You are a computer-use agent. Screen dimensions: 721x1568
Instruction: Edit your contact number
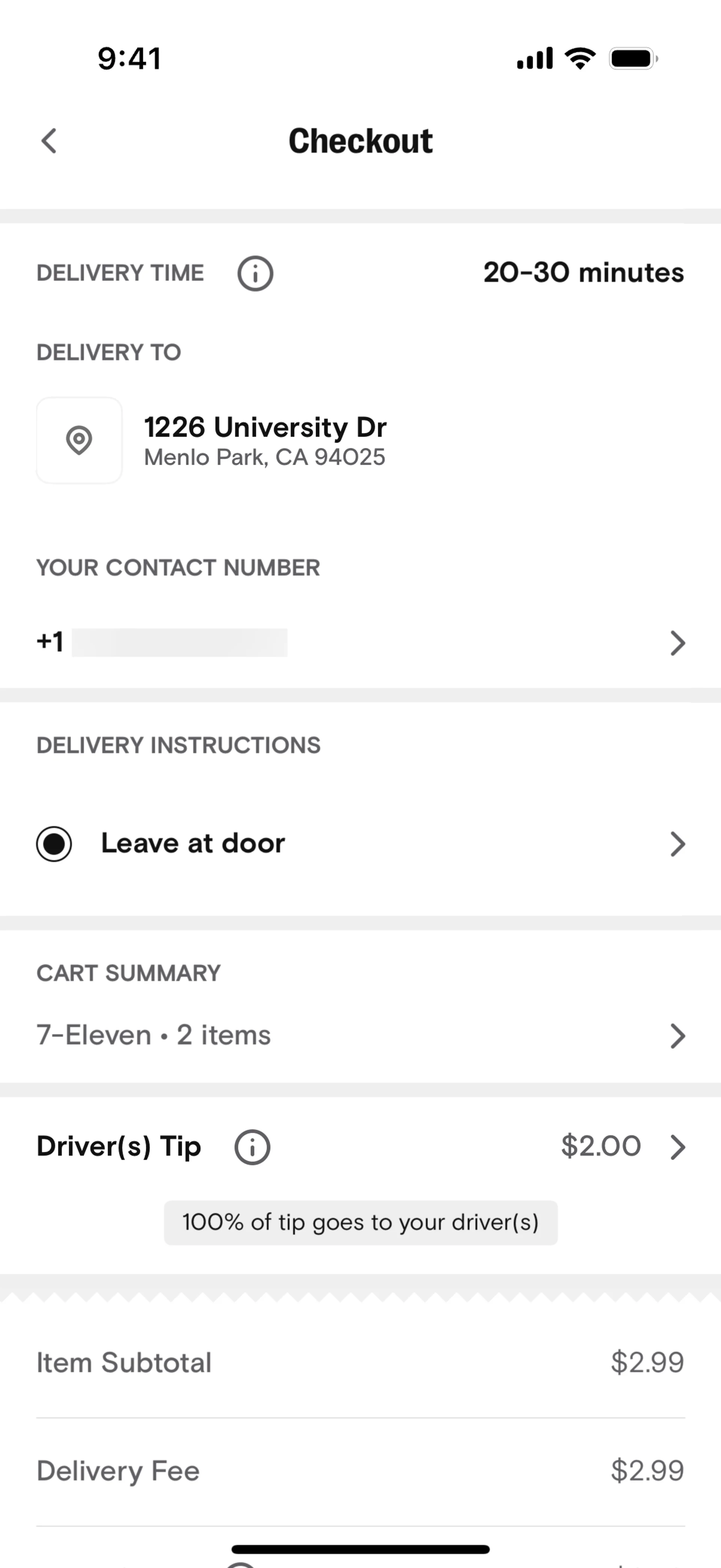pos(360,643)
